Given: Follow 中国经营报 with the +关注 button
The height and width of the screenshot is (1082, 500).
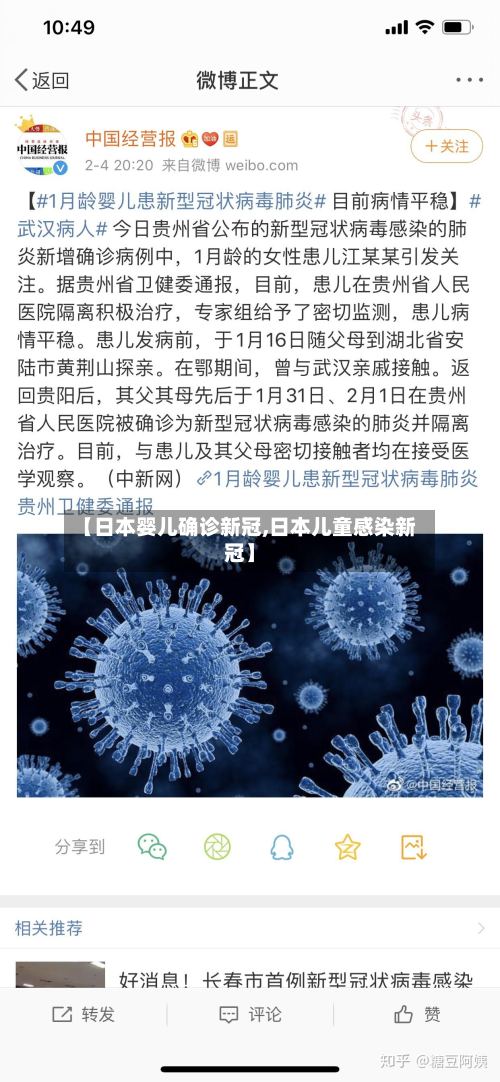Looking at the screenshot, I should (x=446, y=146).
